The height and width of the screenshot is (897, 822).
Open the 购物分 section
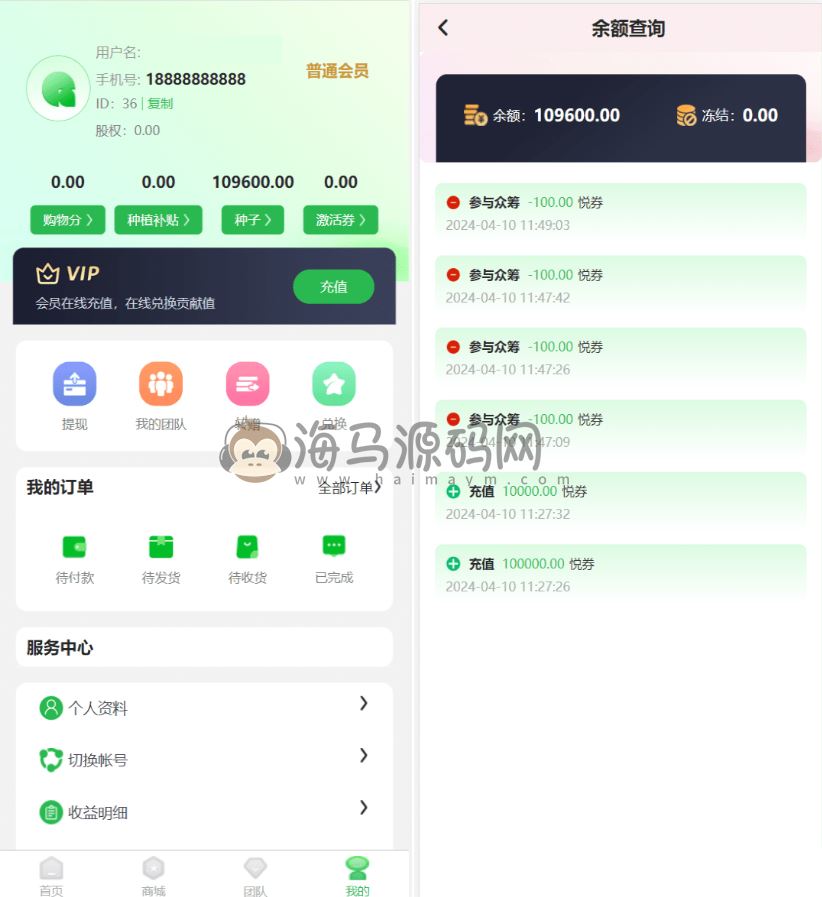click(68, 220)
